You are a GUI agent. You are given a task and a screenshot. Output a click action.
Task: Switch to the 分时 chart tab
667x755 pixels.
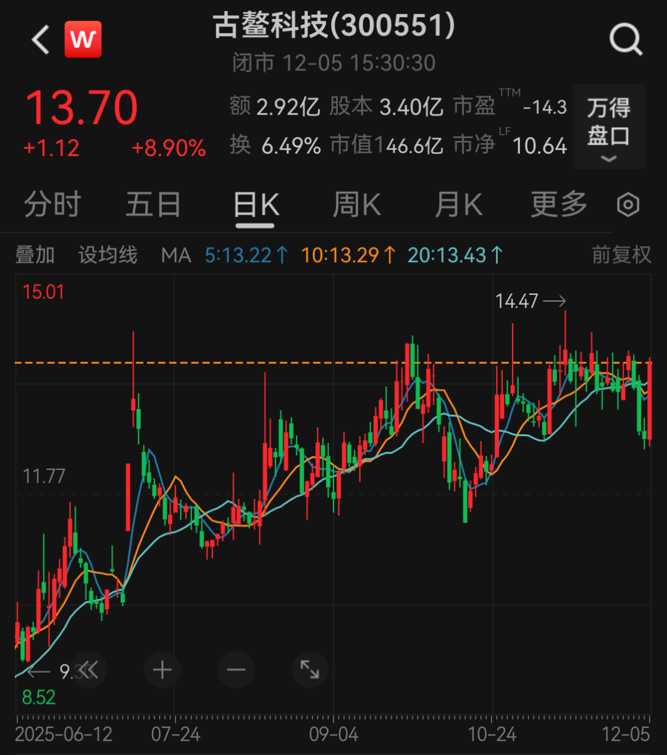pyautogui.click(x=52, y=205)
